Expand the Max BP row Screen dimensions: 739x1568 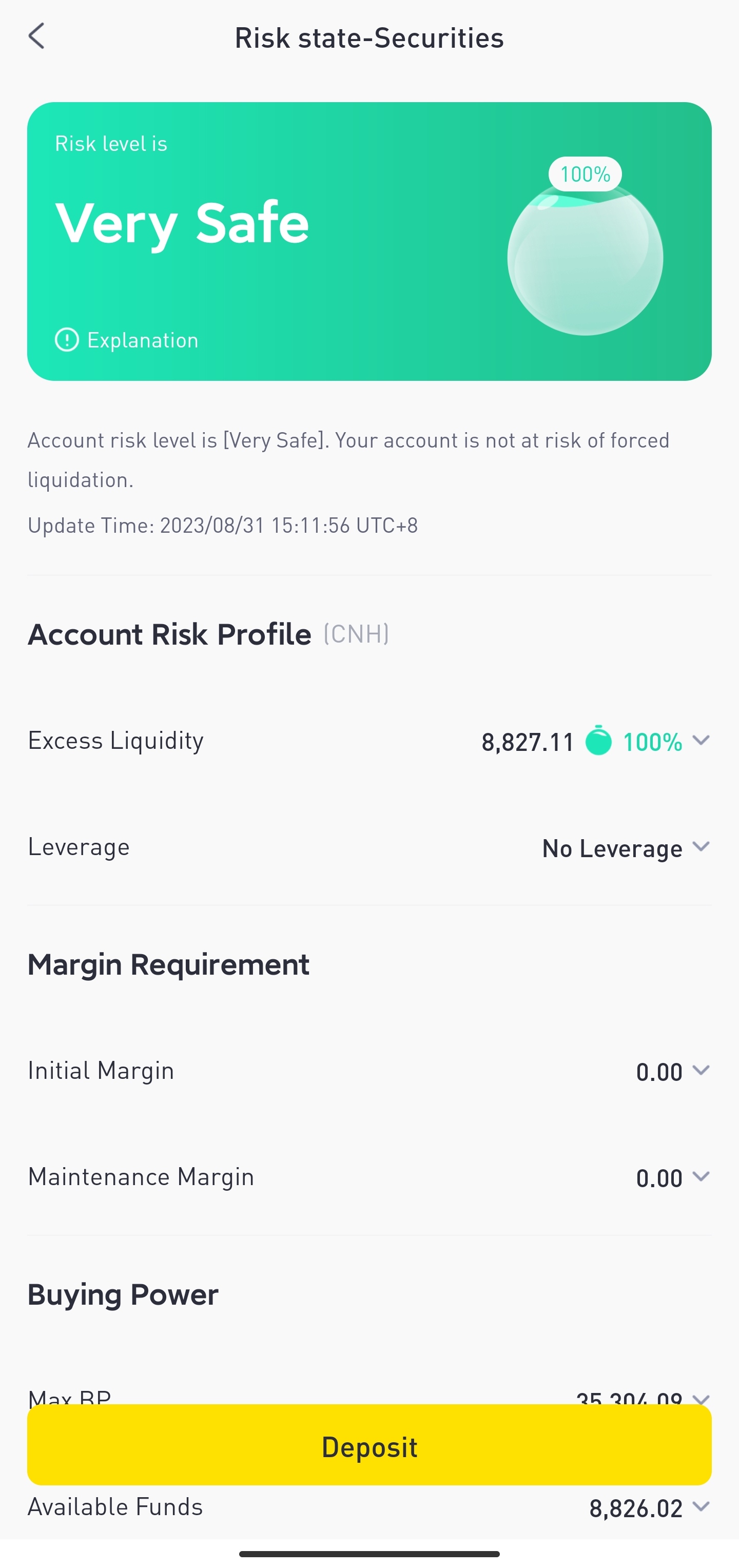(x=701, y=1398)
